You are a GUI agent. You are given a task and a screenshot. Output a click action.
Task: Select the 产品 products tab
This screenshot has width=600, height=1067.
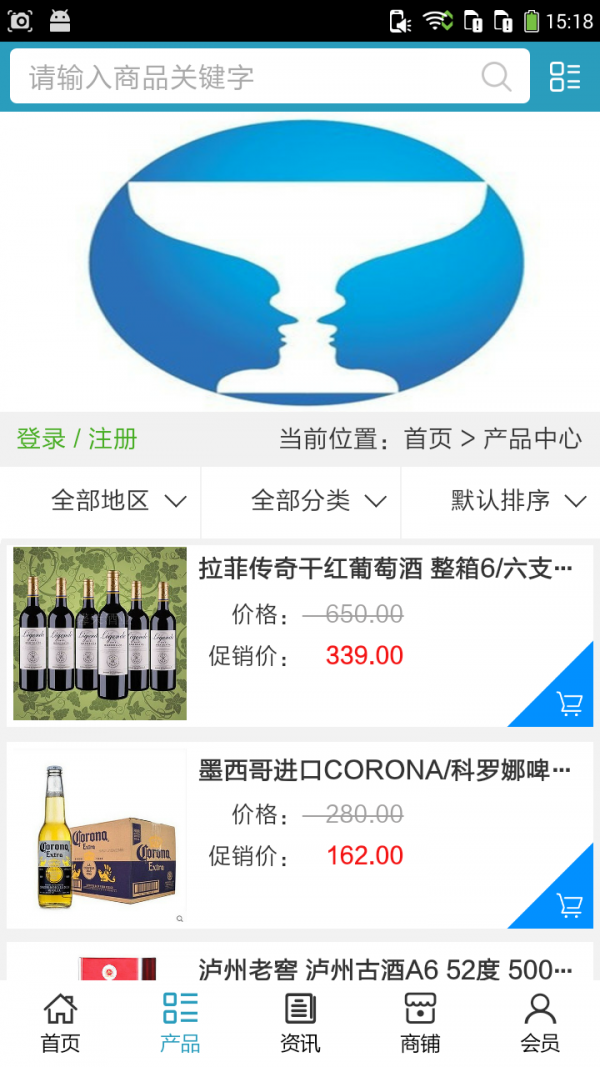(180, 1023)
